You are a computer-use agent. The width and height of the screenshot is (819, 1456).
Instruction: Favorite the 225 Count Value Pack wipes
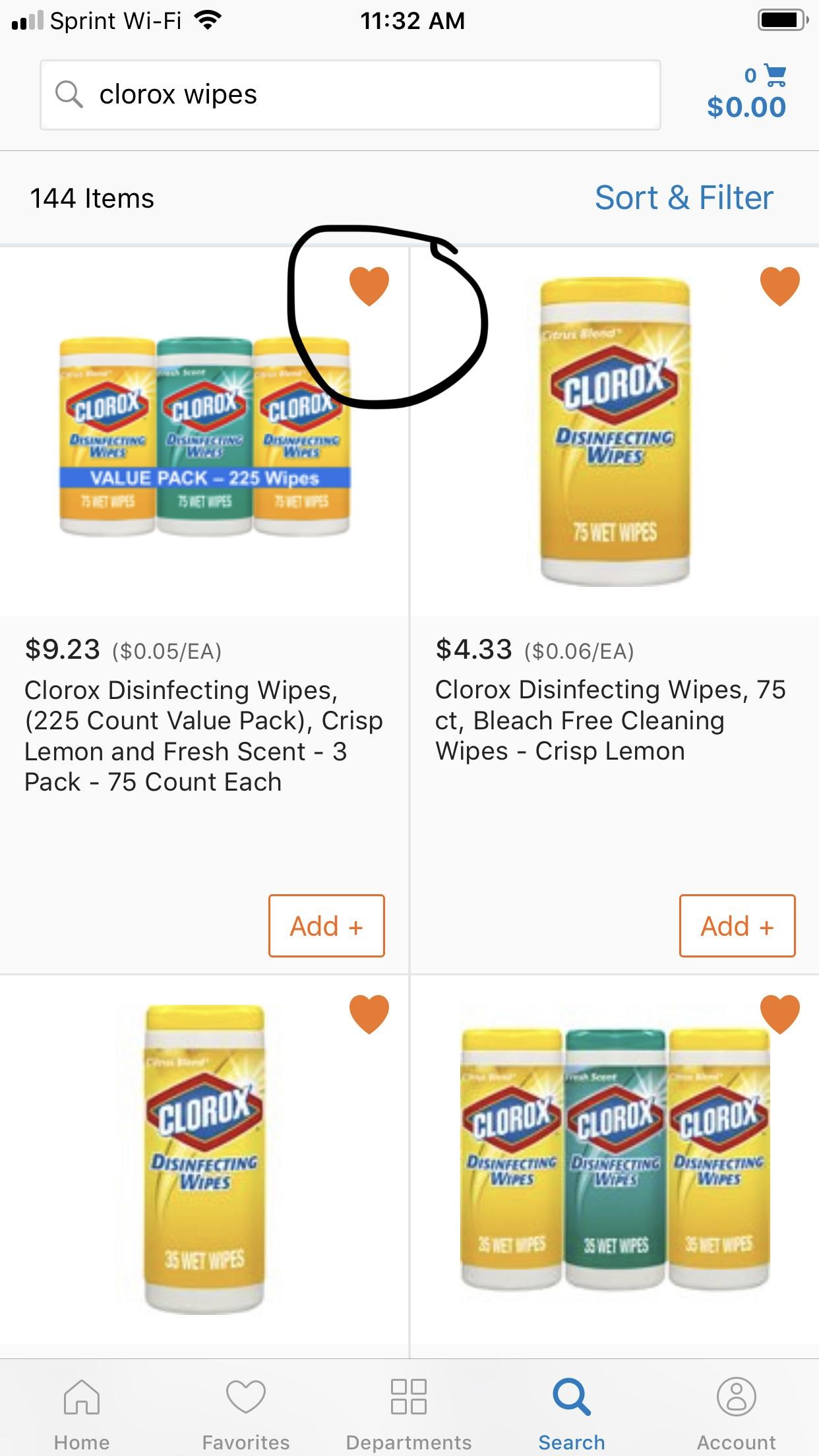[x=369, y=286]
